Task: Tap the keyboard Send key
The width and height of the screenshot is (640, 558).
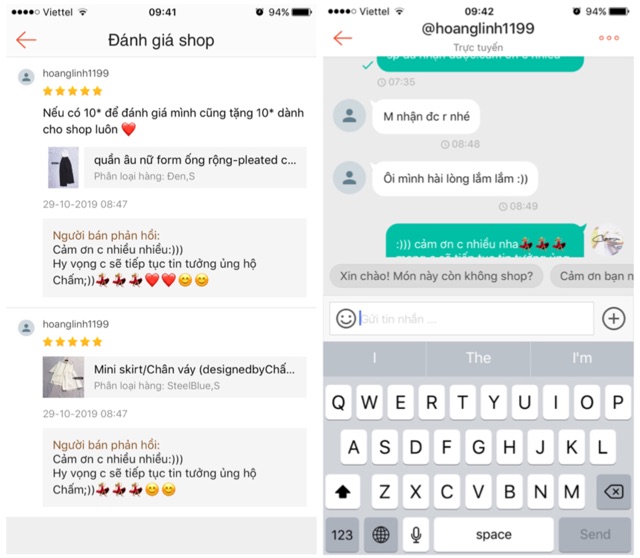Action: [594, 534]
